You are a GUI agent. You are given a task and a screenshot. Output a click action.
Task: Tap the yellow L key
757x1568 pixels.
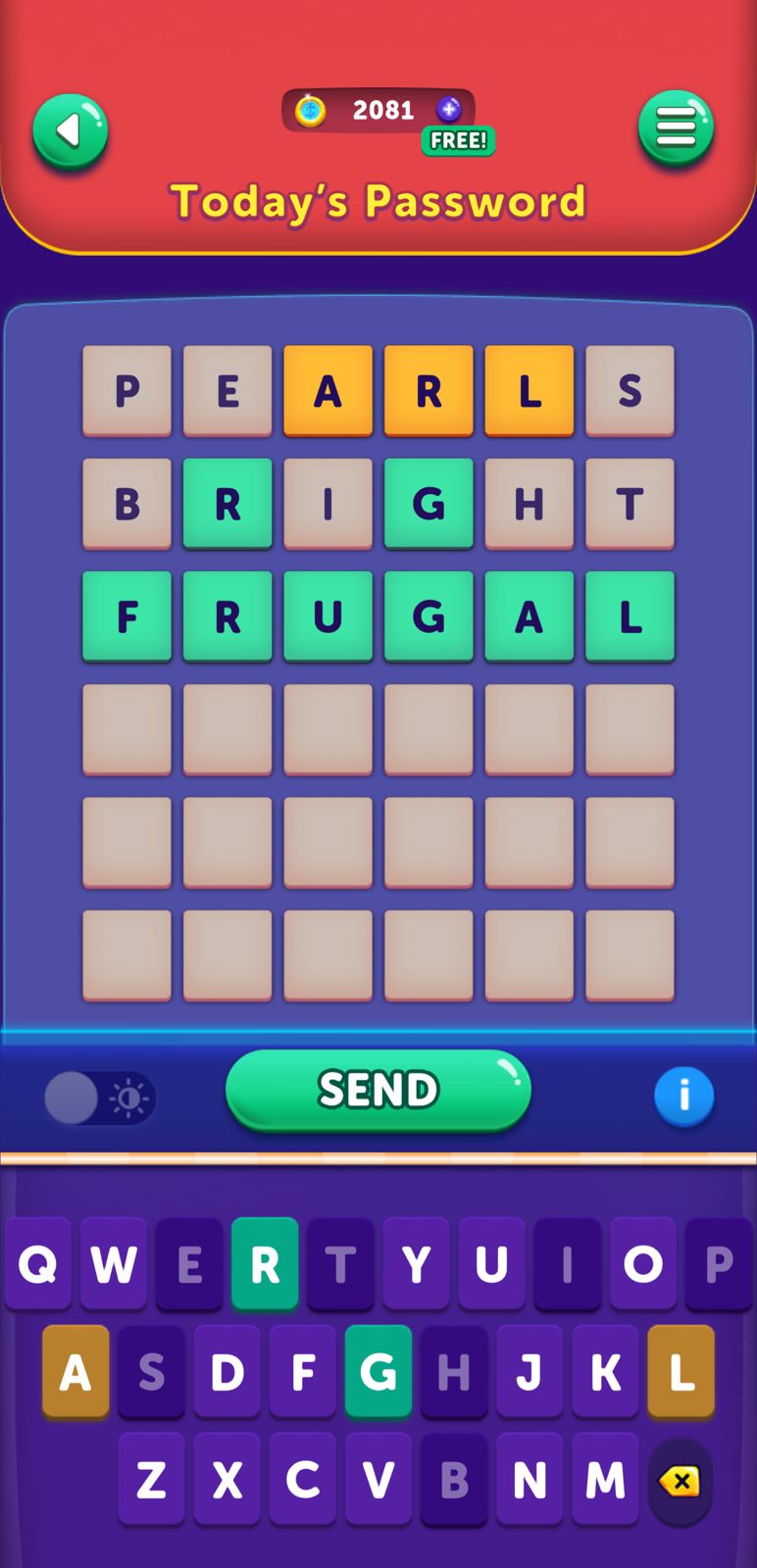click(681, 1372)
